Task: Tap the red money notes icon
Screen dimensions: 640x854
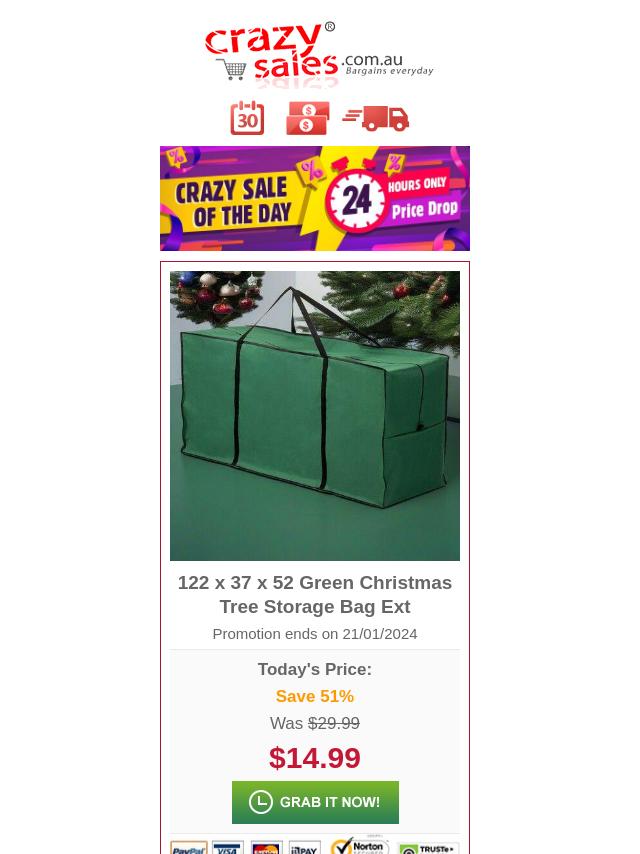Action: pyautogui.click(x=307, y=118)
